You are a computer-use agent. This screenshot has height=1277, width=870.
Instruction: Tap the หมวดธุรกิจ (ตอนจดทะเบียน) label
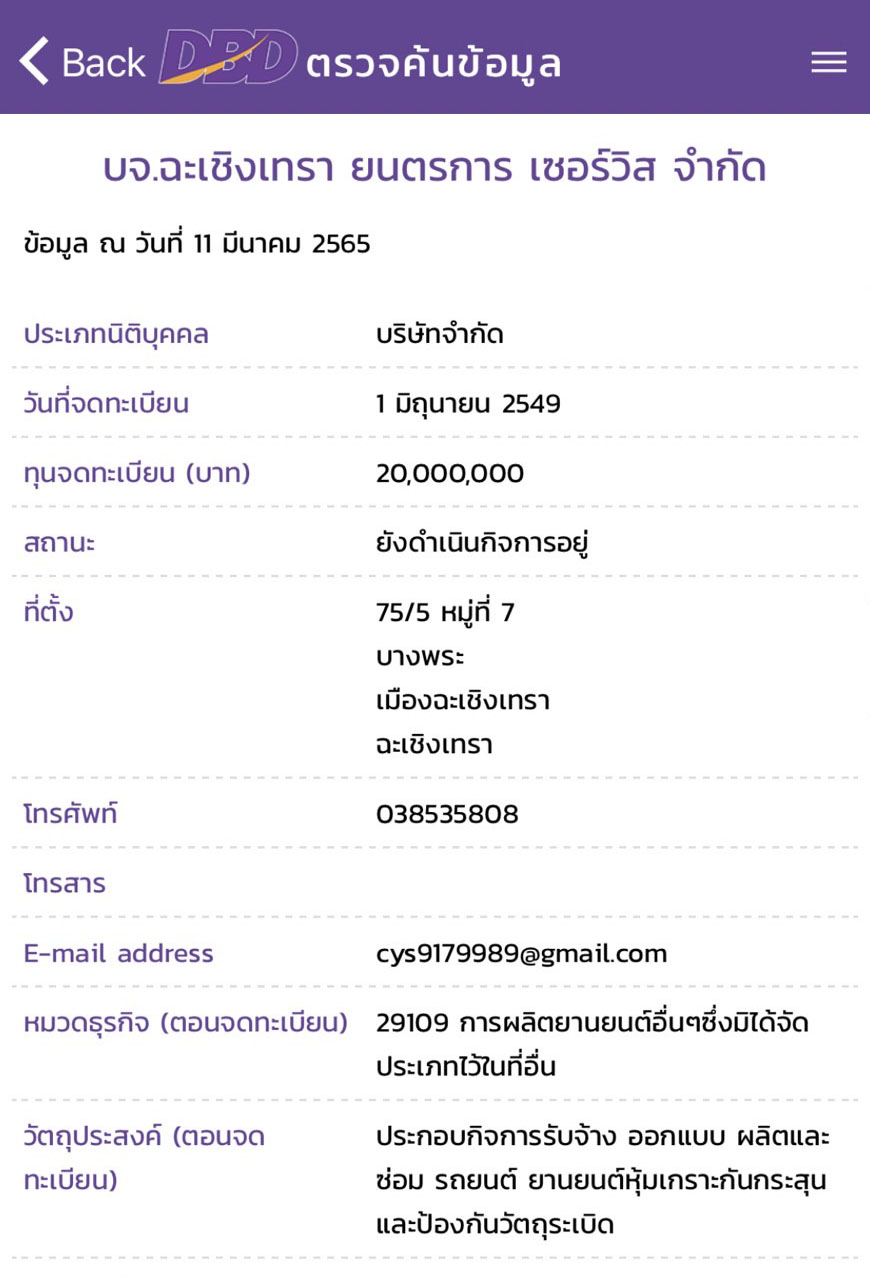[186, 1023]
